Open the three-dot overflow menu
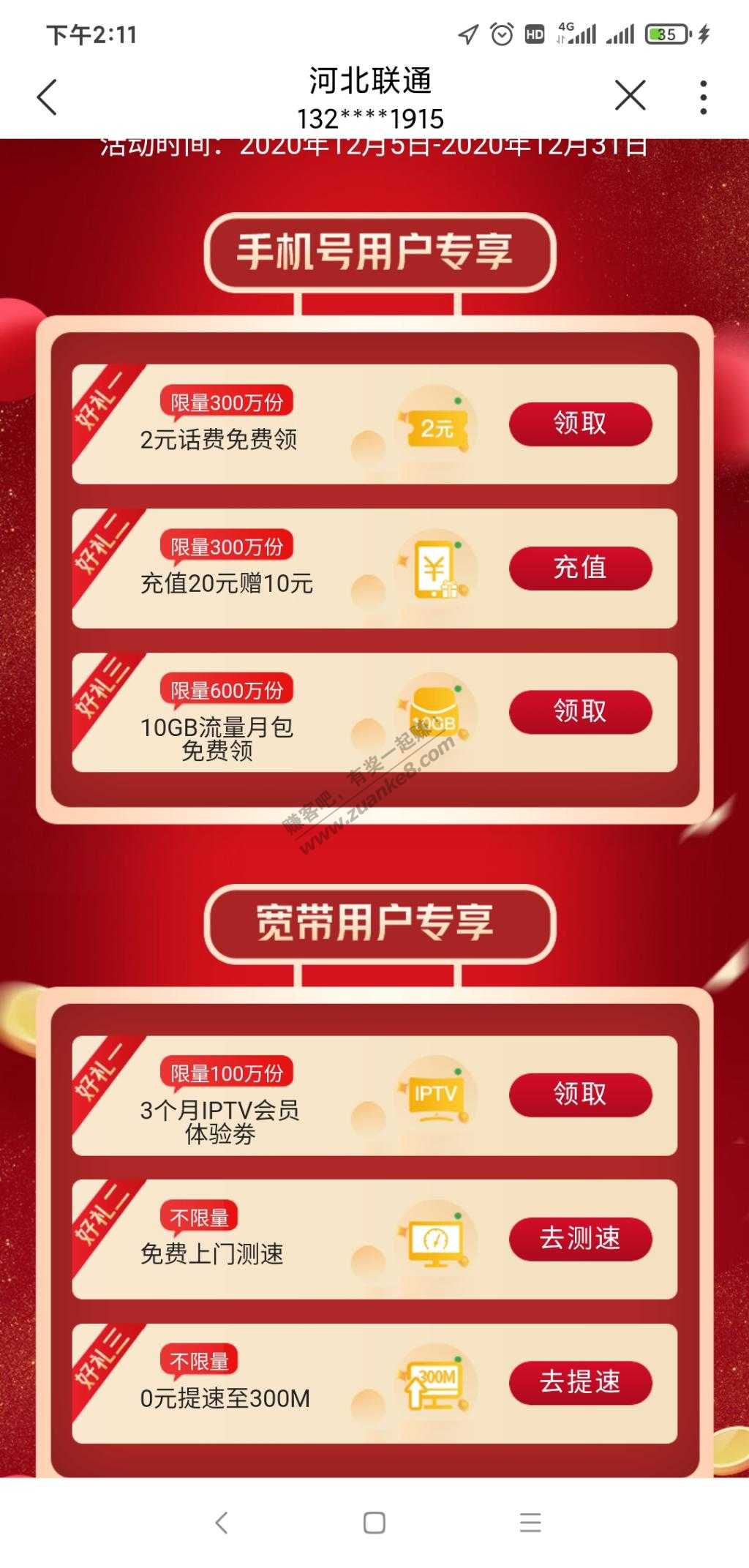 click(x=703, y=97)
